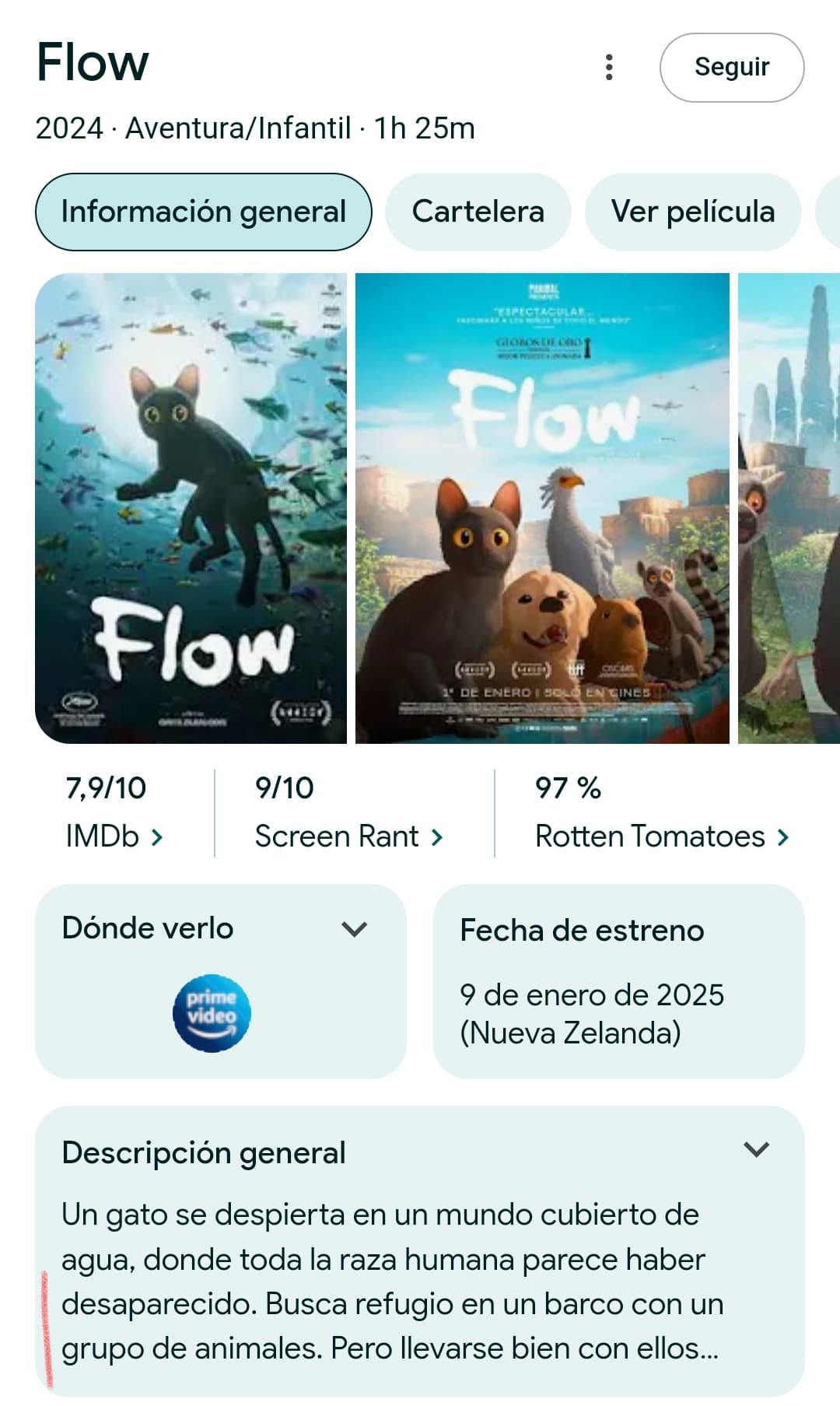This screenshot has width=840, height=1406.
Task: Open the Fecha de estreno card
Action: (x=618, y=981)
